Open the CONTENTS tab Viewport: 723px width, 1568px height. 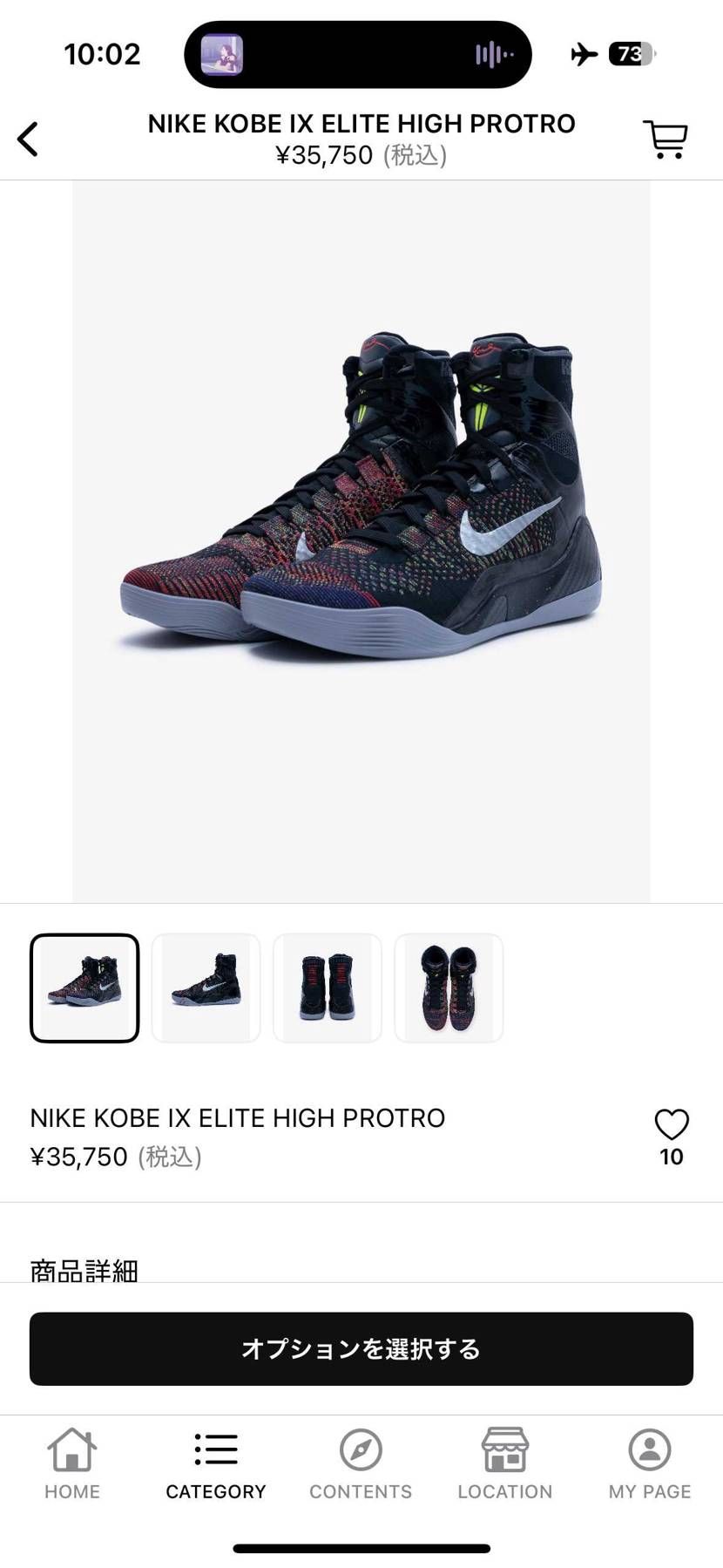click(361, 1464)
